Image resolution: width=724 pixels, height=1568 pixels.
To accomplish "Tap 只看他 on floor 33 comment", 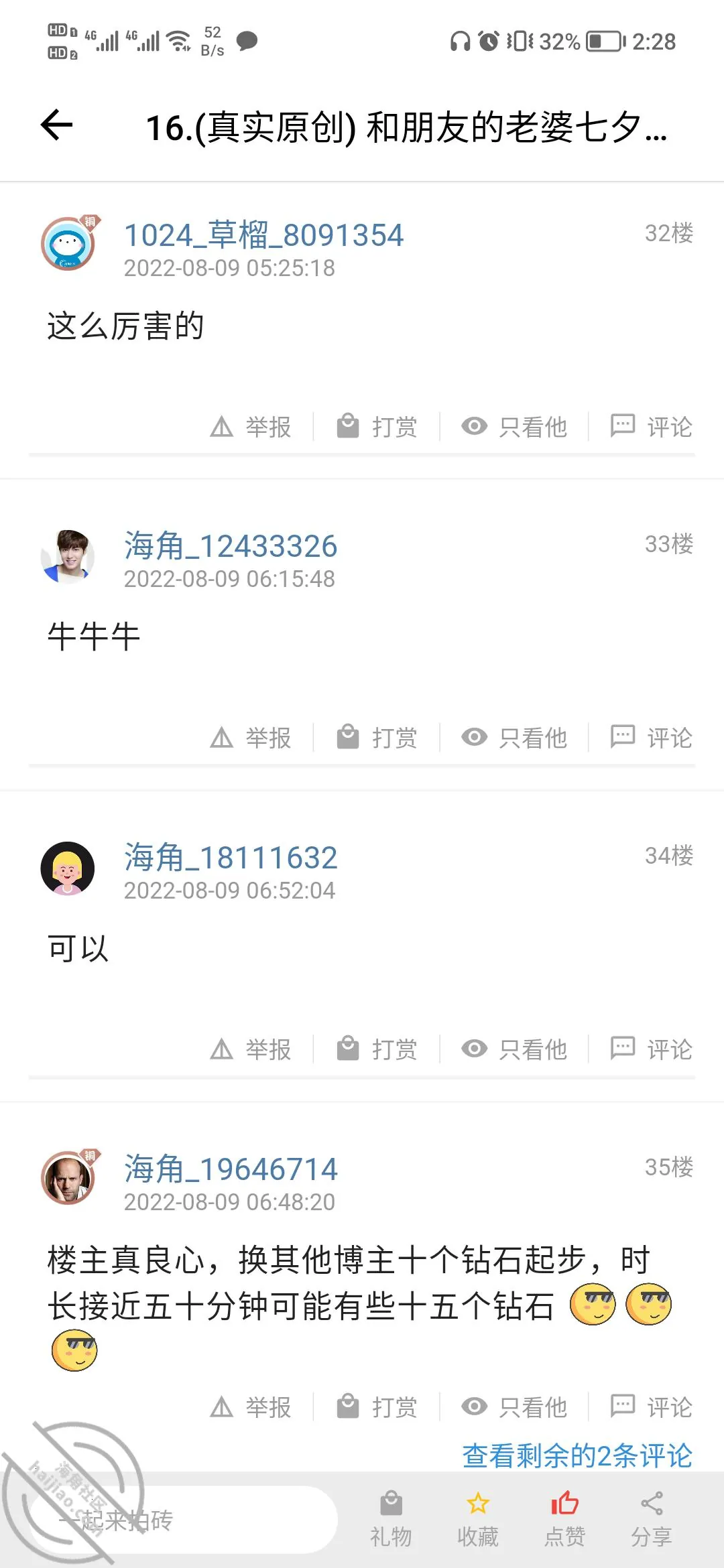I will click(514, 738).
